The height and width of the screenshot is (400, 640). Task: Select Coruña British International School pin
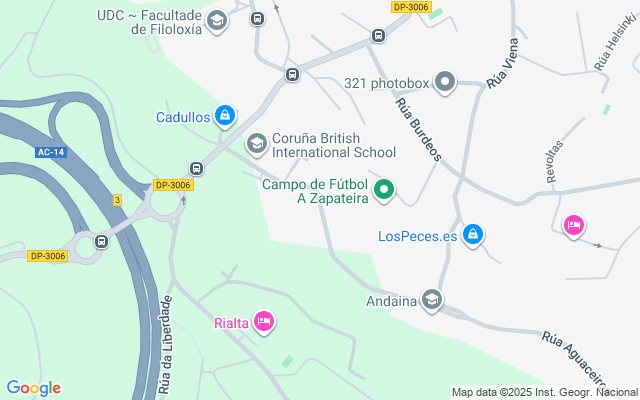tap(257, 145)
